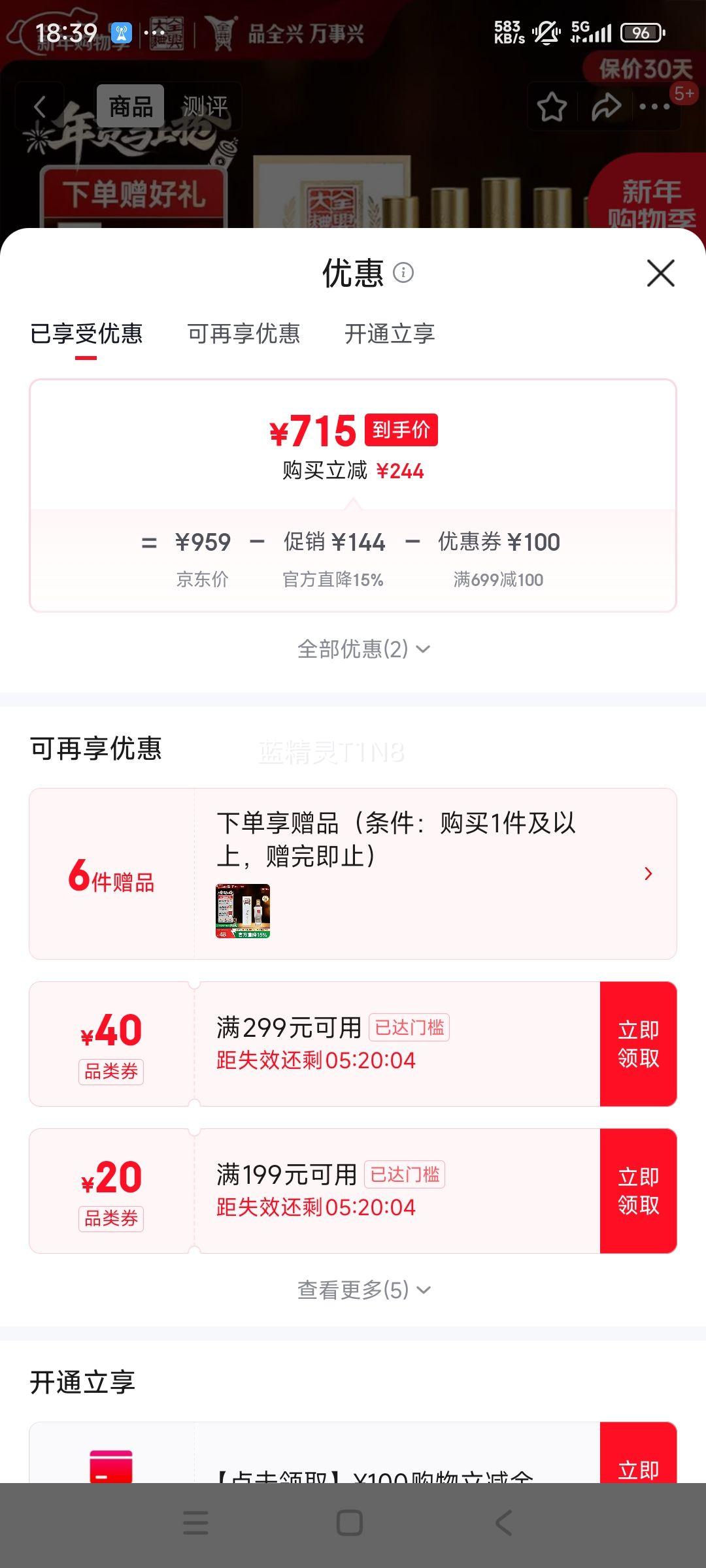Open recent apps from the navigation bar
The height and width of the screenshot is (1568, 706).
[x=193, y=1524]
